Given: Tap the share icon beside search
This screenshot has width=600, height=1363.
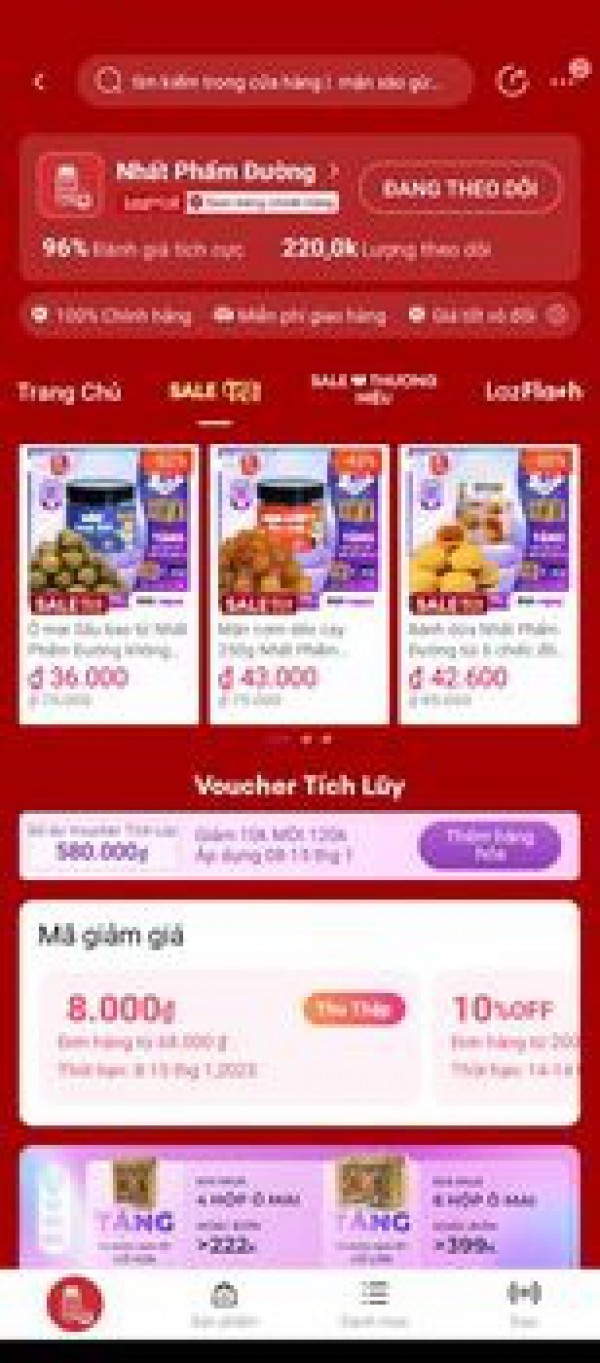Looking at the screenshot, I should pos(512,81).
